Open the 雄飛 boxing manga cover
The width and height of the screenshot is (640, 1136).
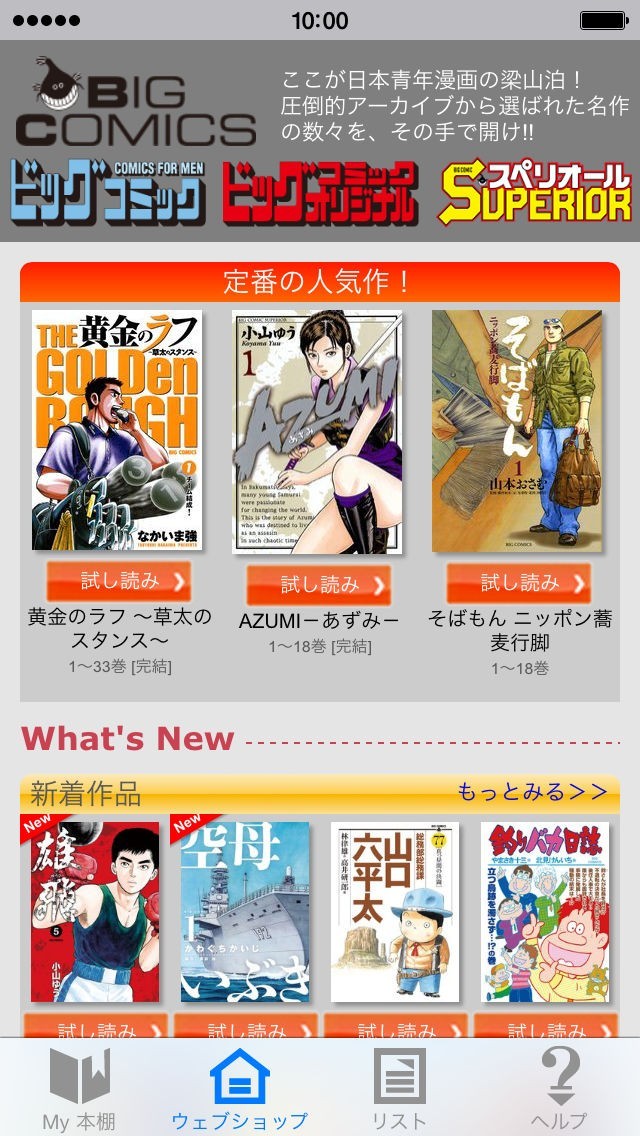coord(91,912)
